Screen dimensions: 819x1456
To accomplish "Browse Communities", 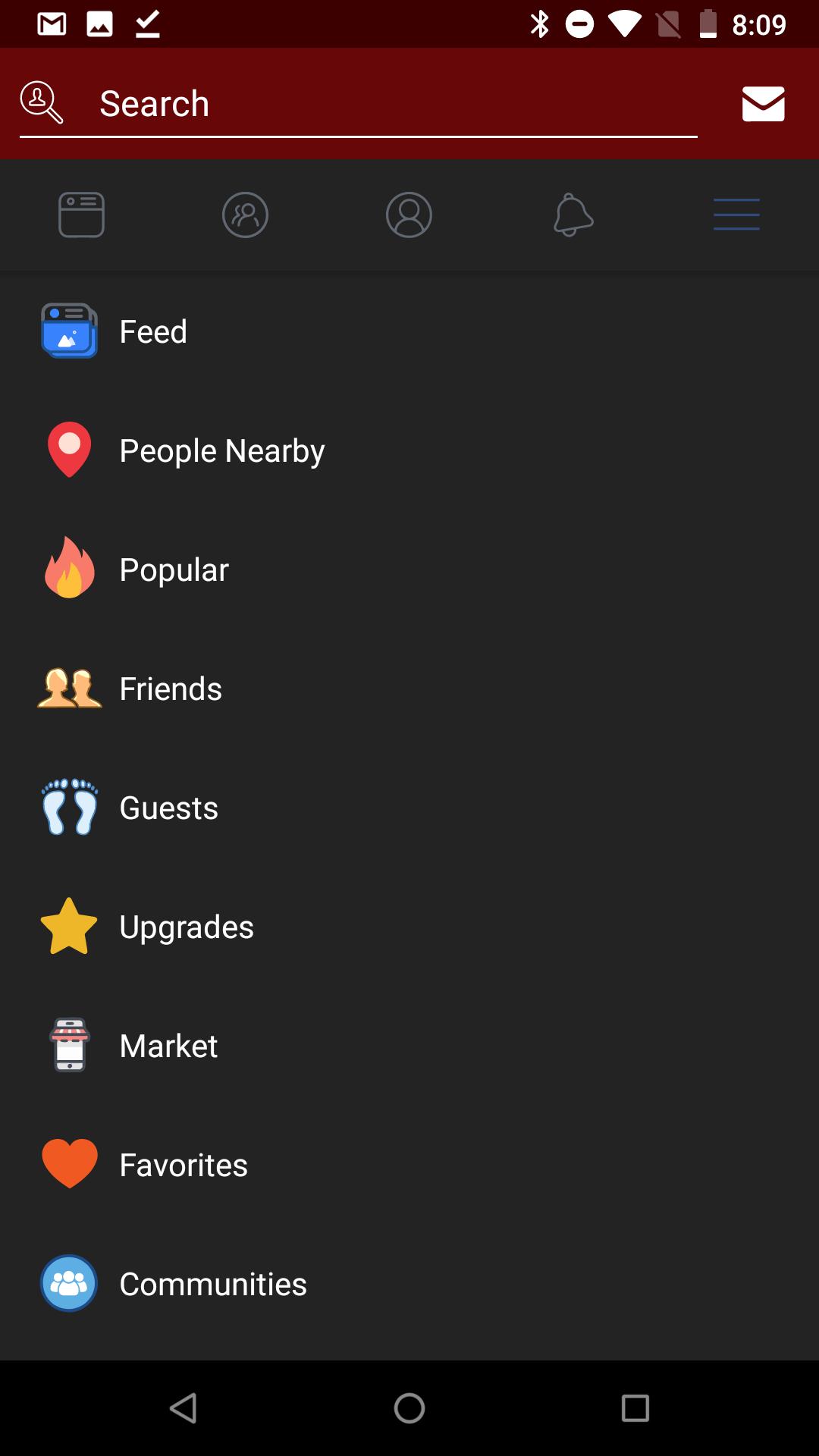I will point(213,1284).
